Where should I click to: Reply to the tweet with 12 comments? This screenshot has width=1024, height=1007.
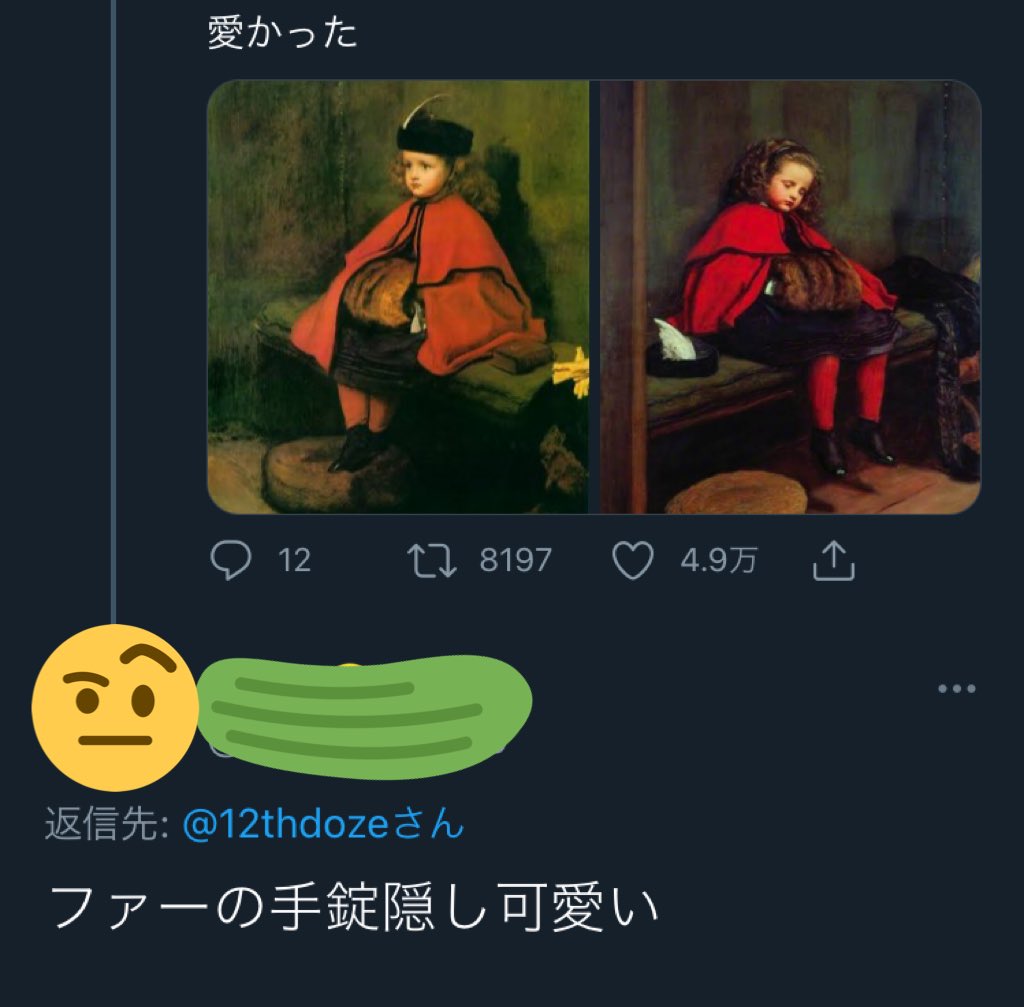pos(231,560)
